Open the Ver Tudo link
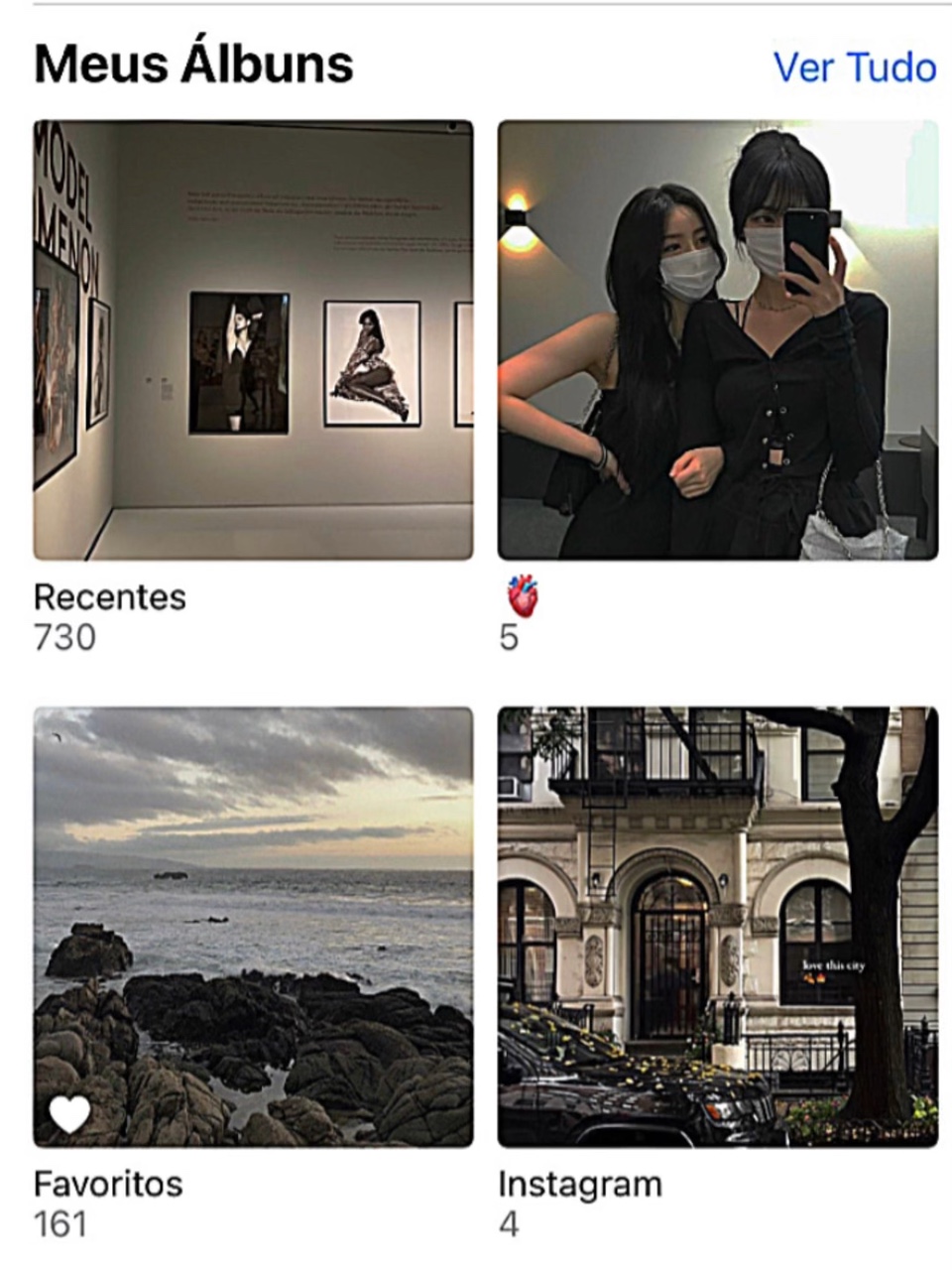The image size is (952, 1270). [854, 67]
